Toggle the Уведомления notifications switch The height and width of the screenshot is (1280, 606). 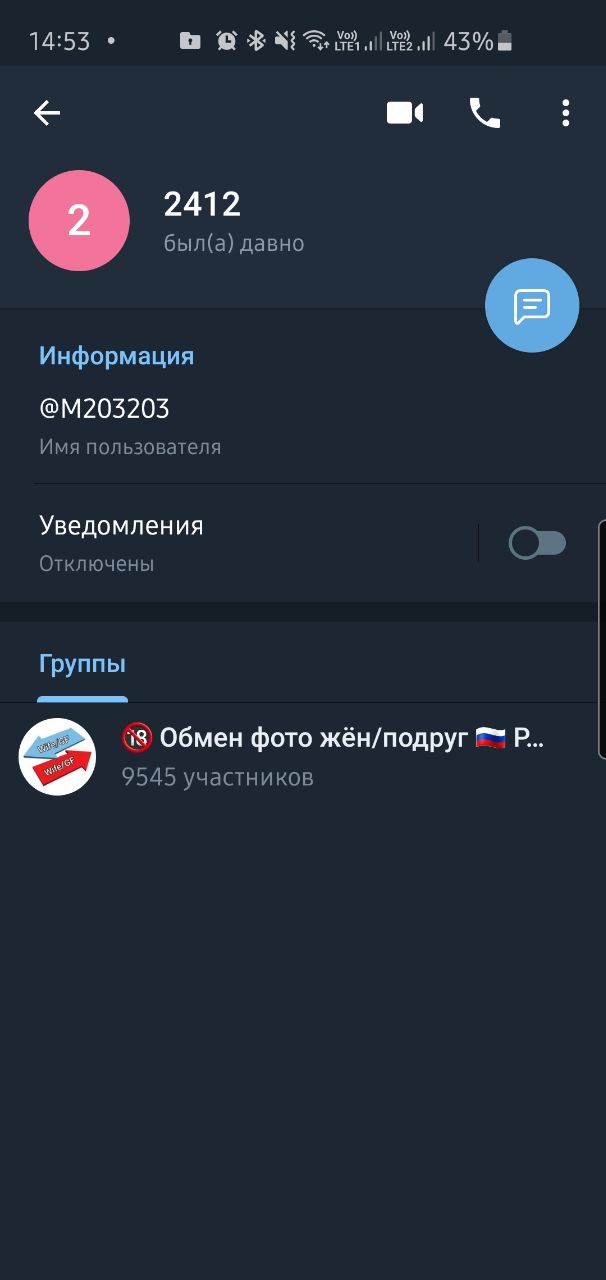pos(537,543)
